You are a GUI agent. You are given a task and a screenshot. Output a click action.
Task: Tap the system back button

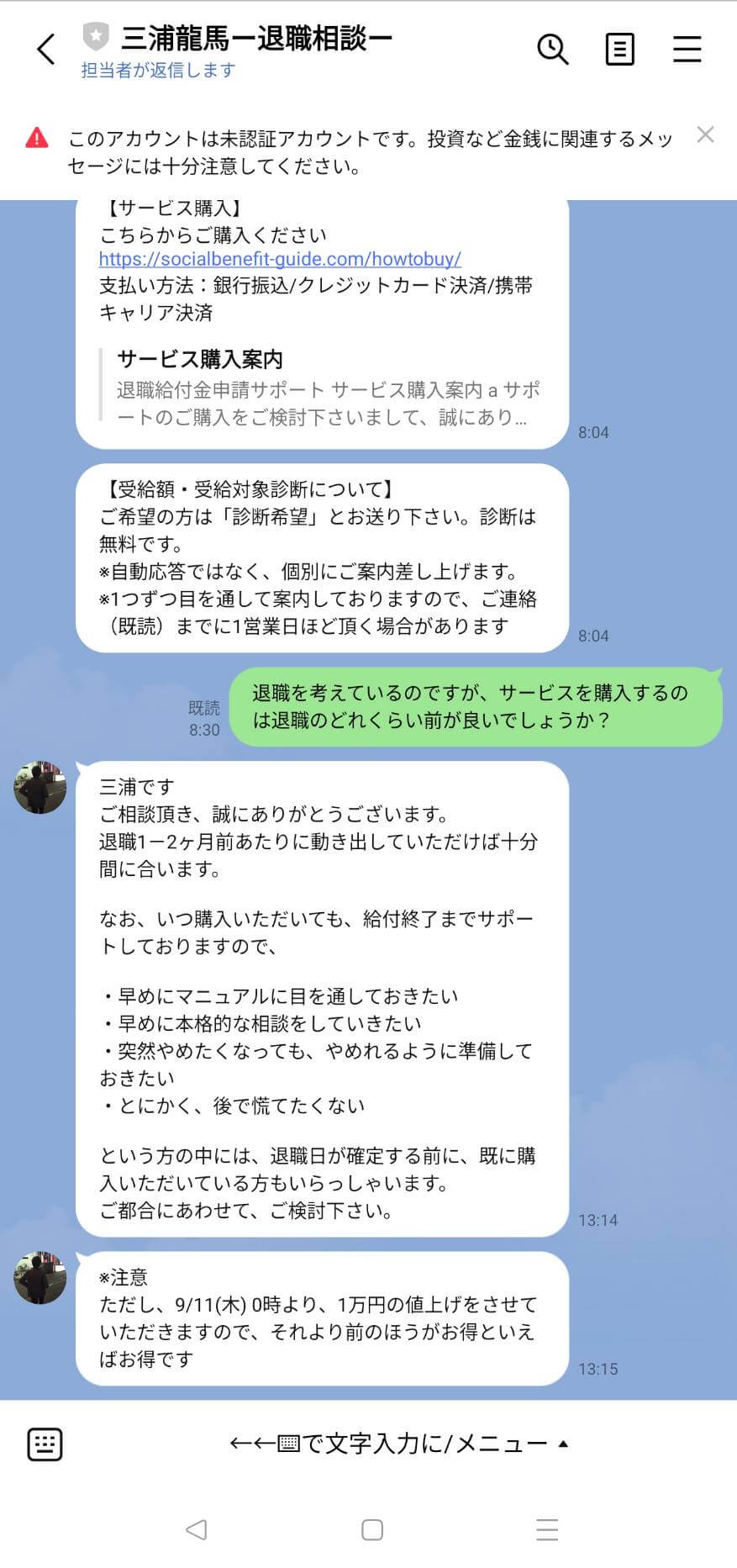click(196, 1529)
